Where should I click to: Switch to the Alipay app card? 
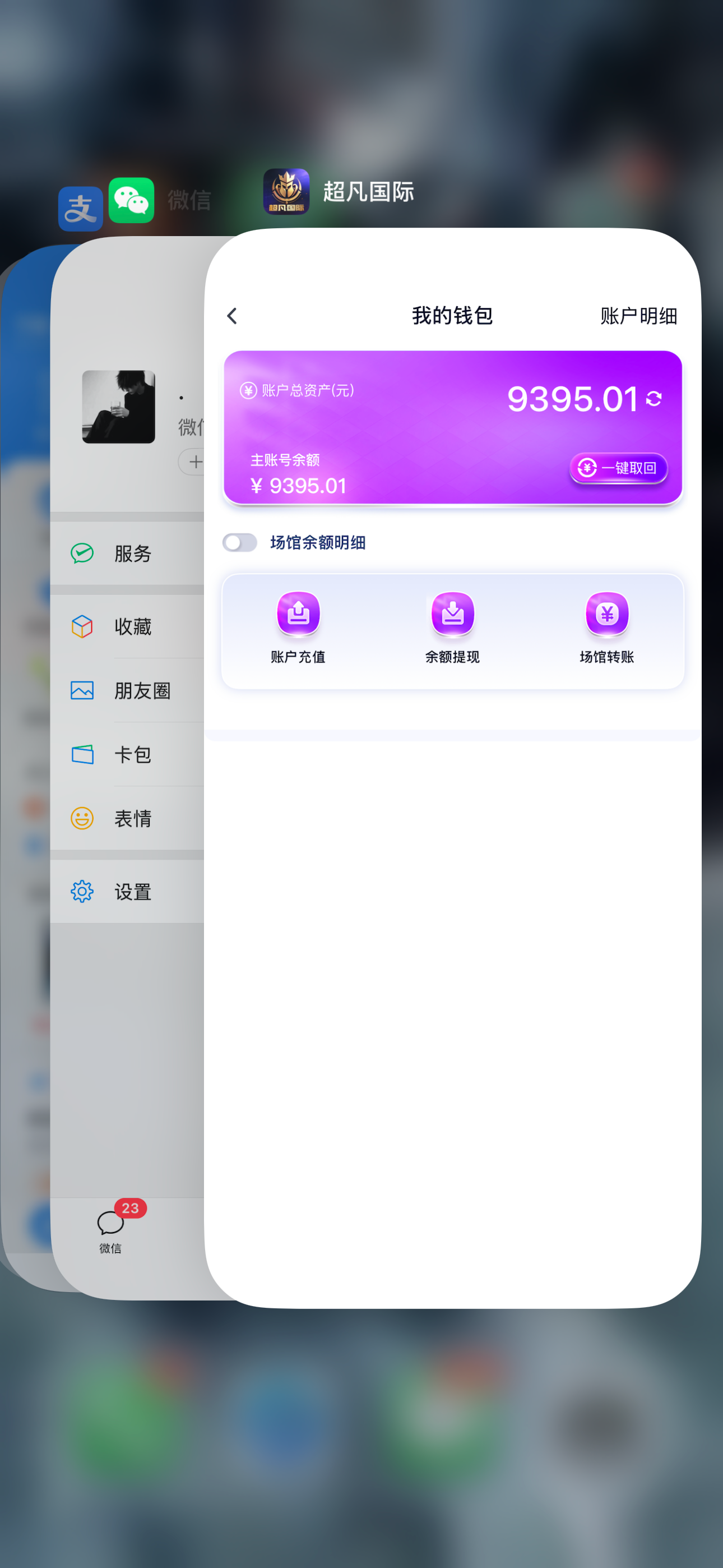(24, 730)
